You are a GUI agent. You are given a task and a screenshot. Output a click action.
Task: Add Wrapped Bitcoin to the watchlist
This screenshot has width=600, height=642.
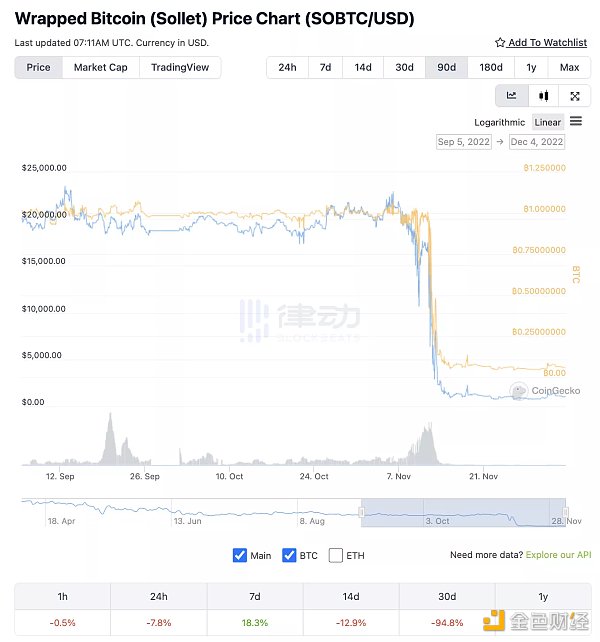[541, 43]
